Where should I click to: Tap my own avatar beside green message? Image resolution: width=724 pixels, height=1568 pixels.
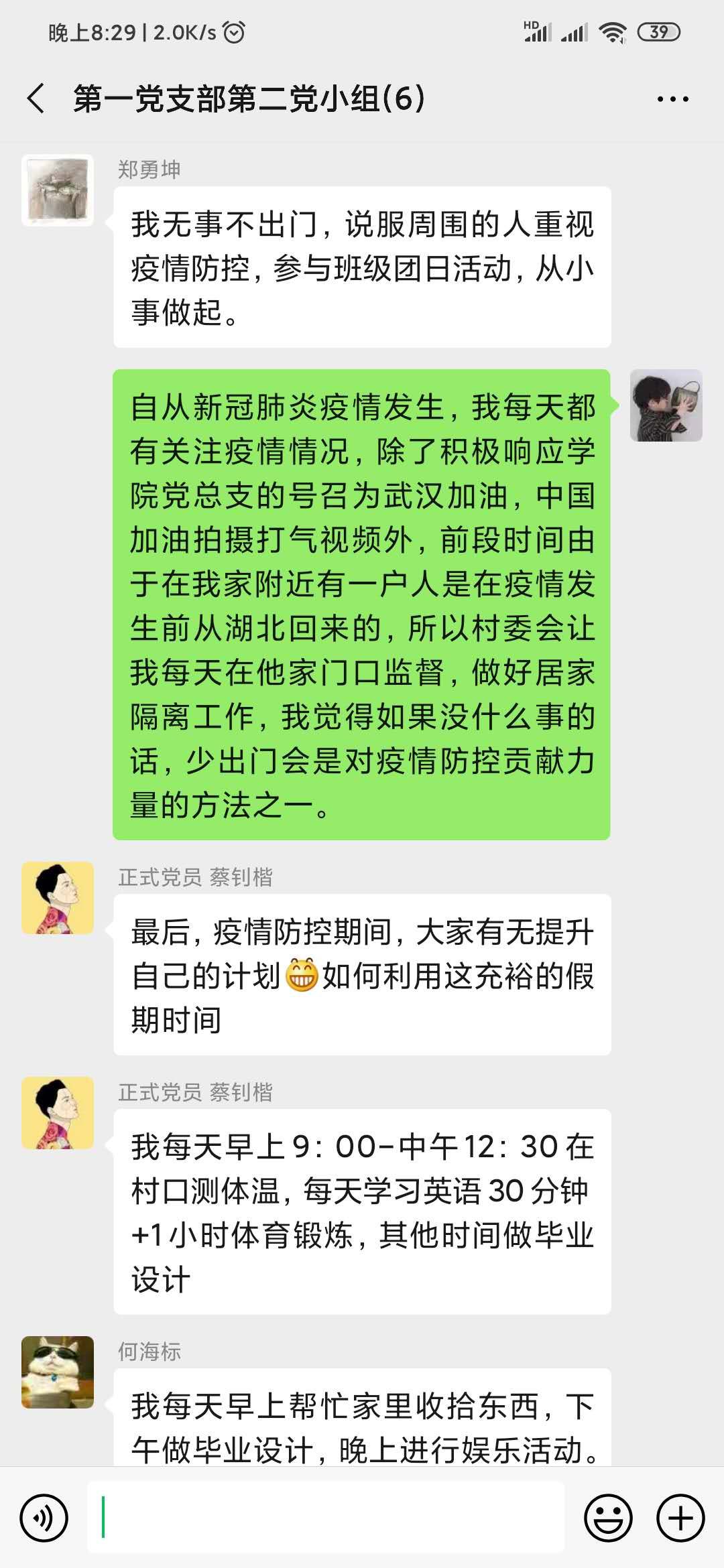click(666, 405)
